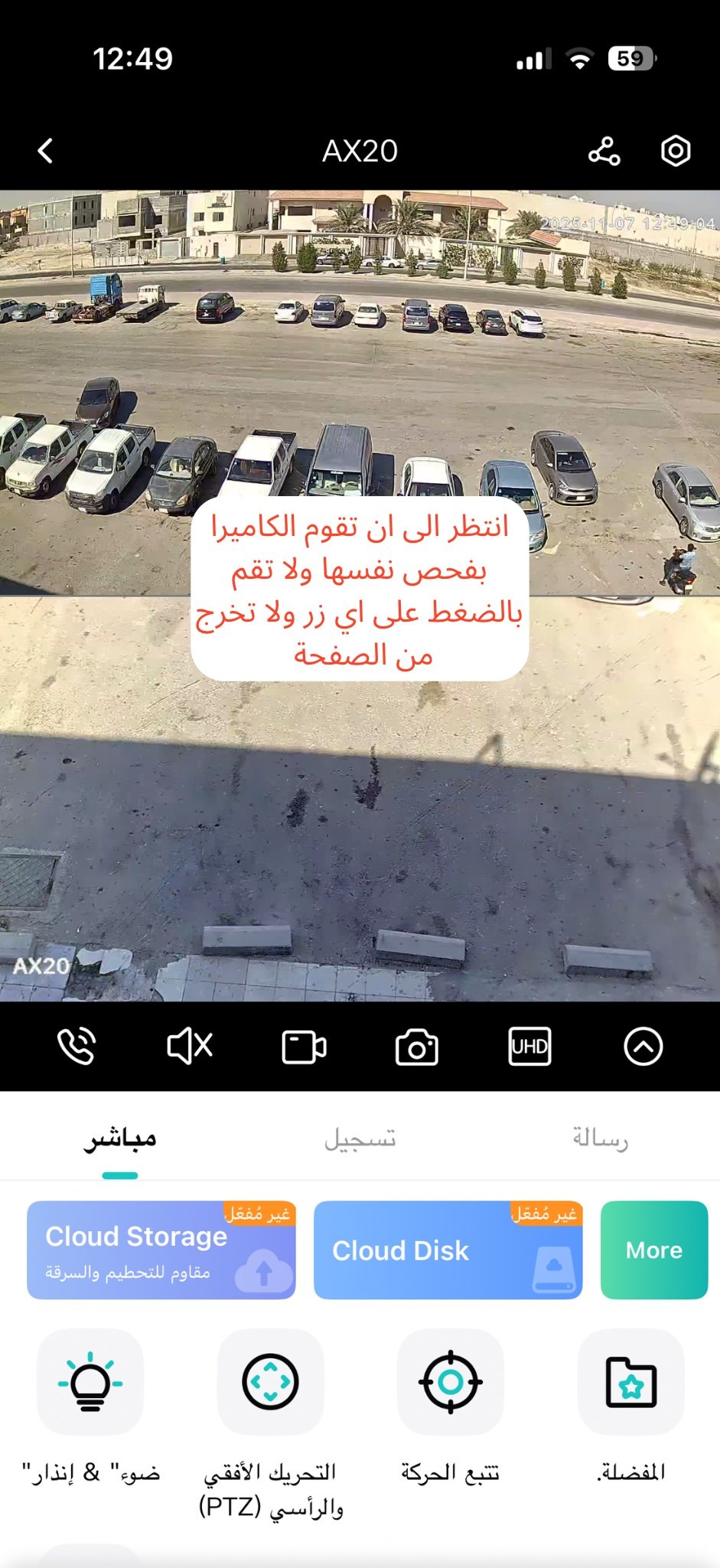Screen dimensions: 720x1568
Task: Expand the toolbar with the up-arrow icon
Action: 643,1046
